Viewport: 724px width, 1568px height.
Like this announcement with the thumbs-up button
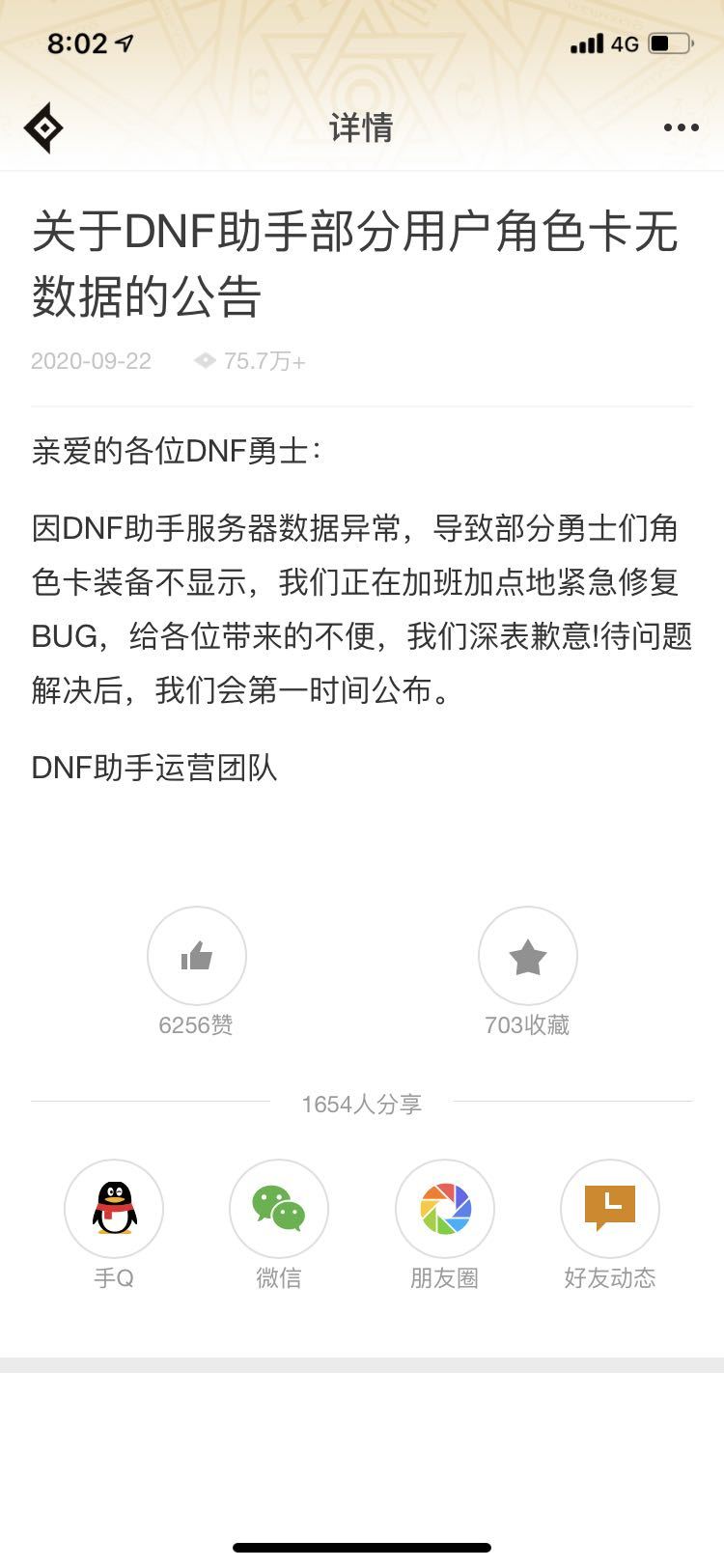coord(197,956)
